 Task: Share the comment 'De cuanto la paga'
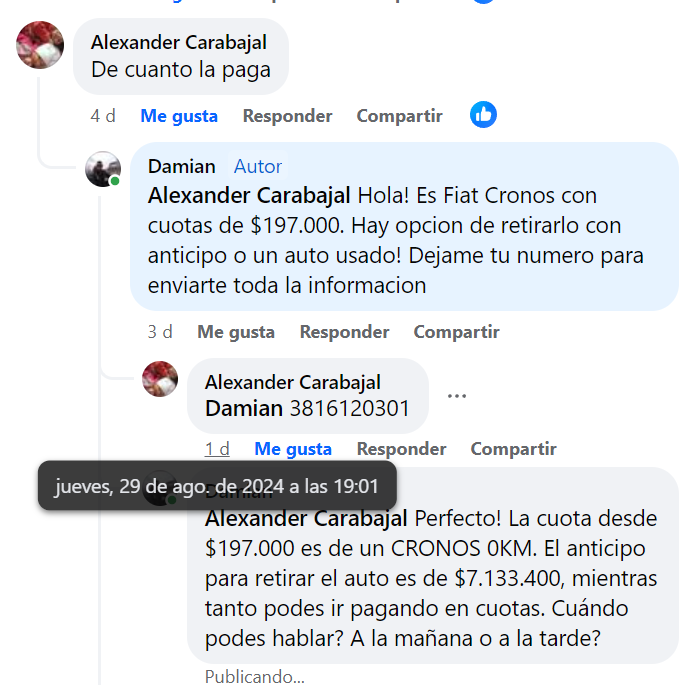coord(399,116)
